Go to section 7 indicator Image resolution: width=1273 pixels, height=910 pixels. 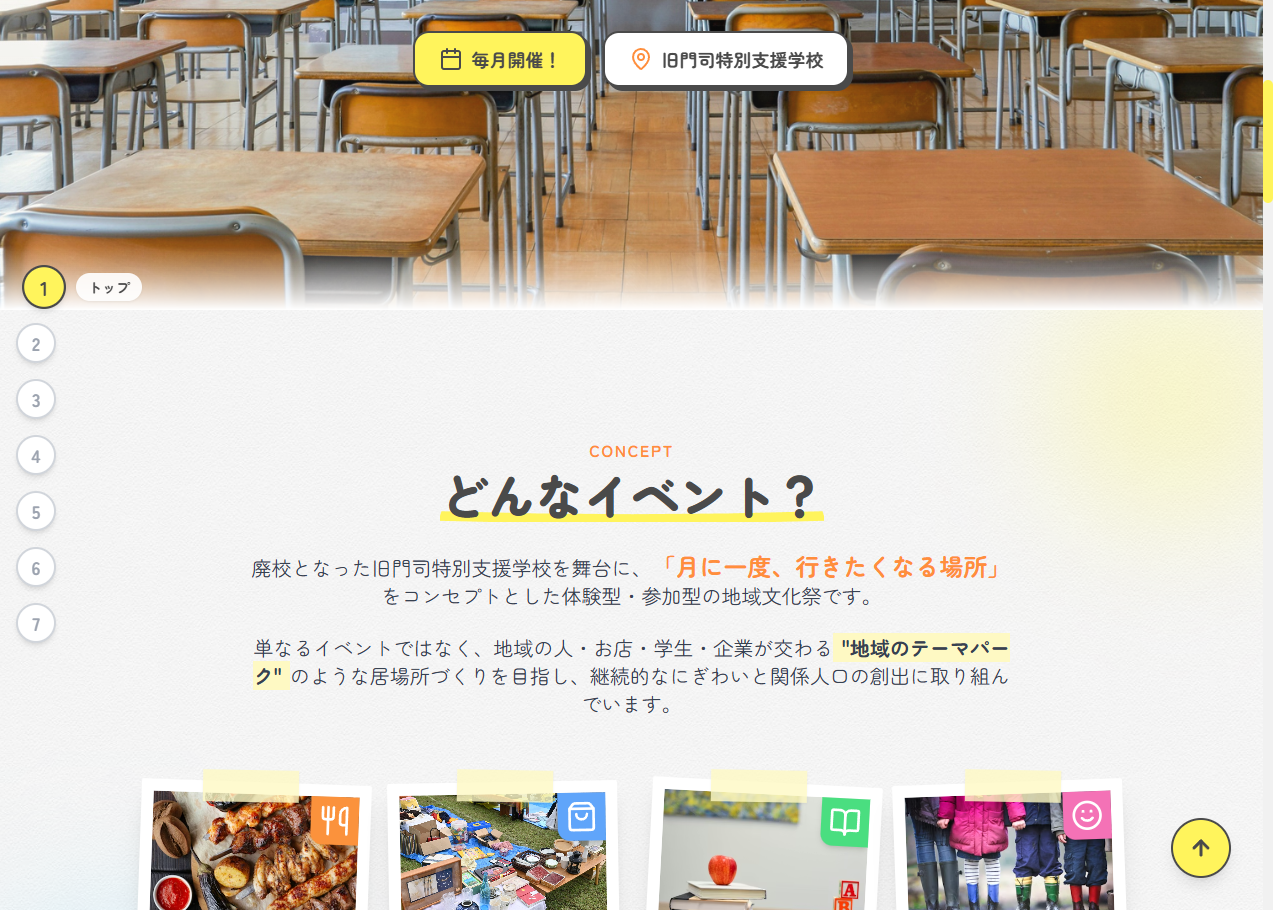[36, 624]
